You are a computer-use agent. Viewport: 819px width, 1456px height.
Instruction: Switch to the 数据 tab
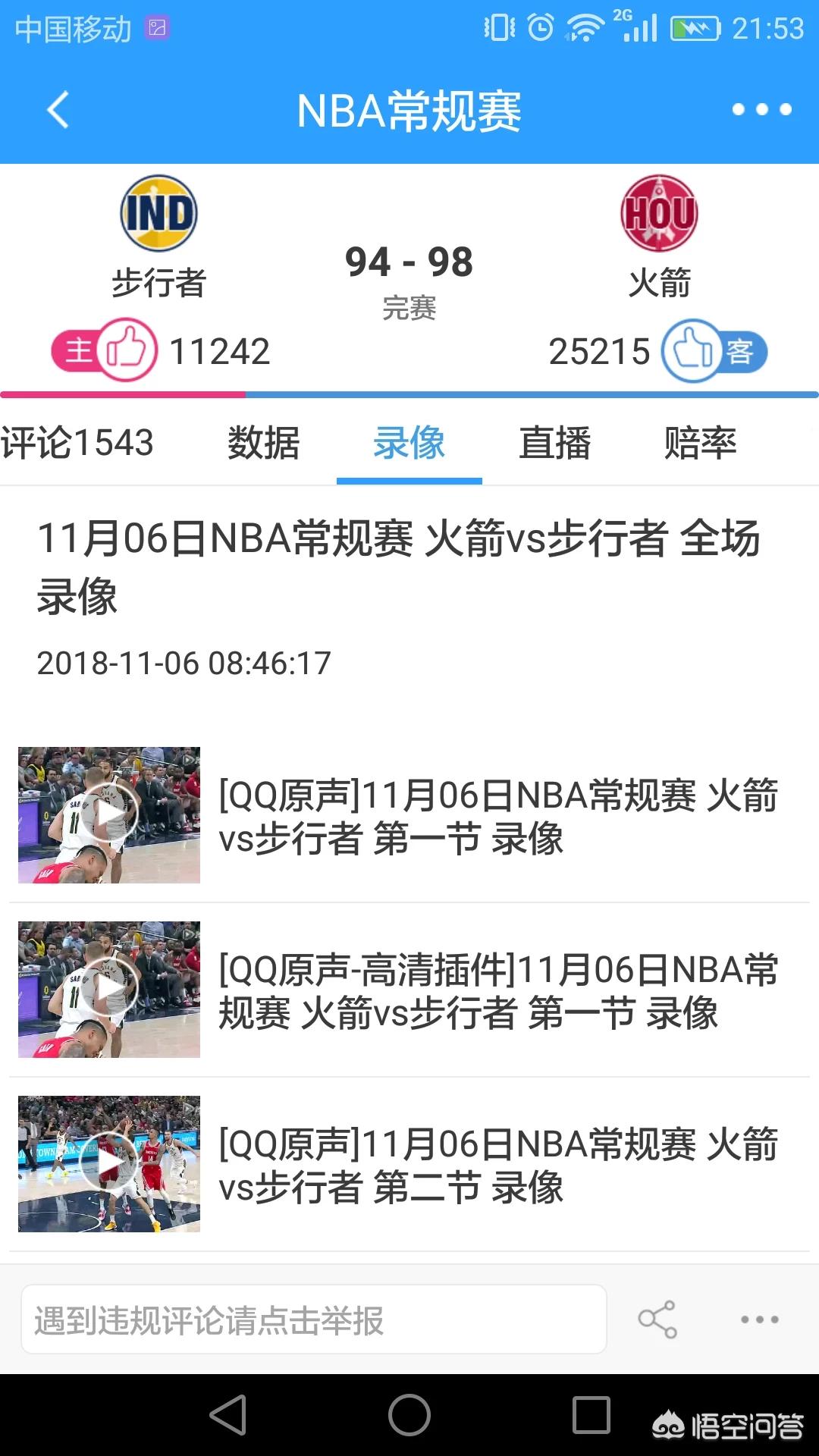click(x=263, y=443)
